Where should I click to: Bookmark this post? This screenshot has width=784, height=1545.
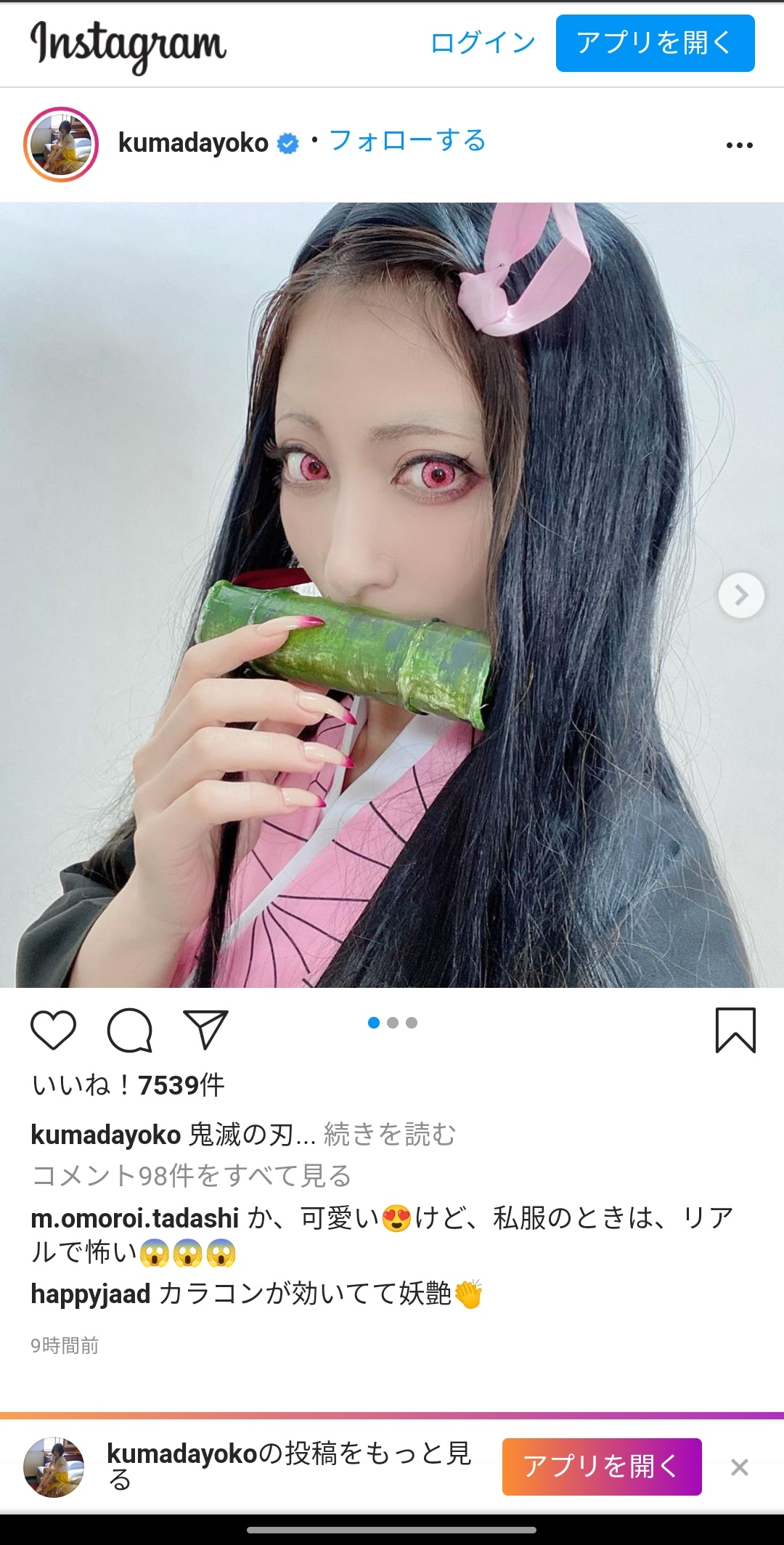(x=735, y=1030)
